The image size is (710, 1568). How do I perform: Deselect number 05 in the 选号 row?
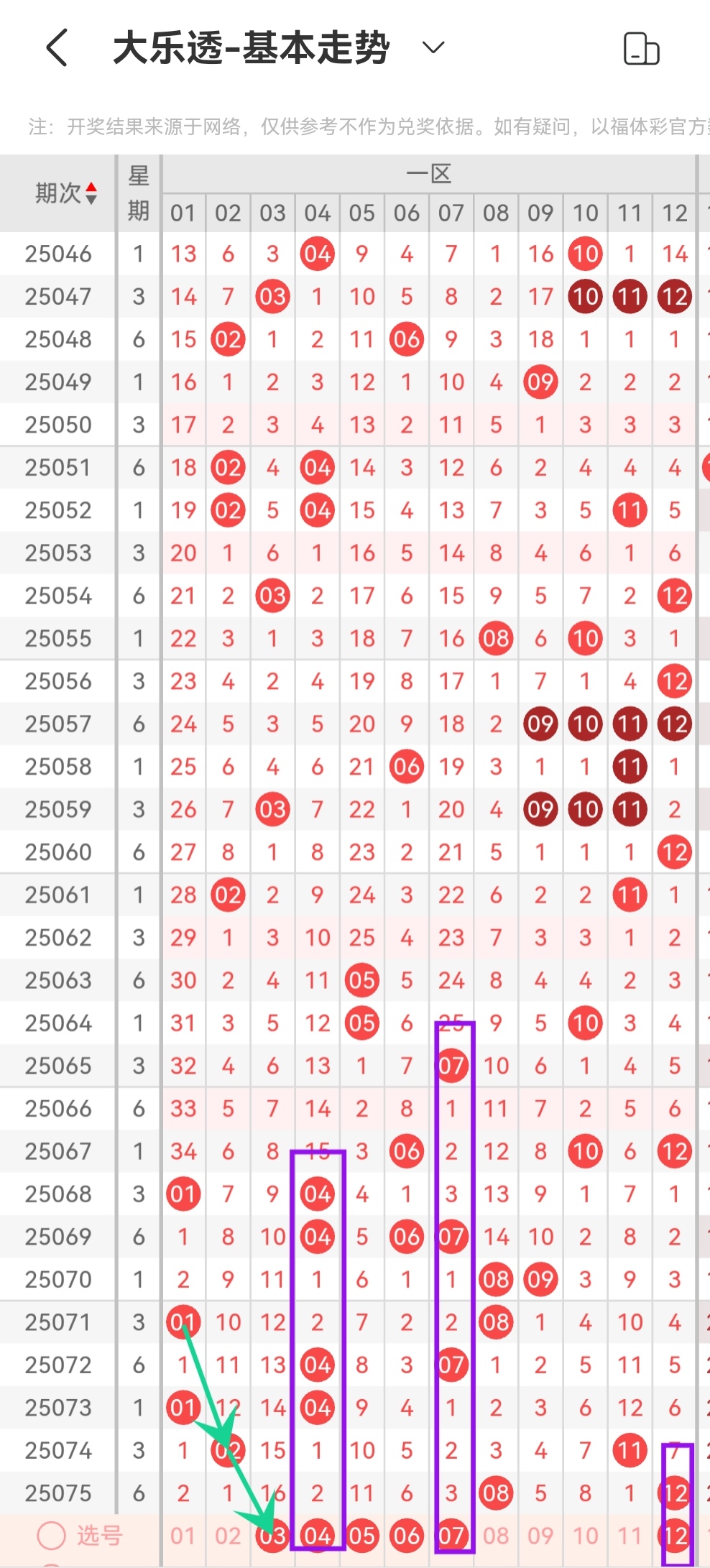[362, 1536]
